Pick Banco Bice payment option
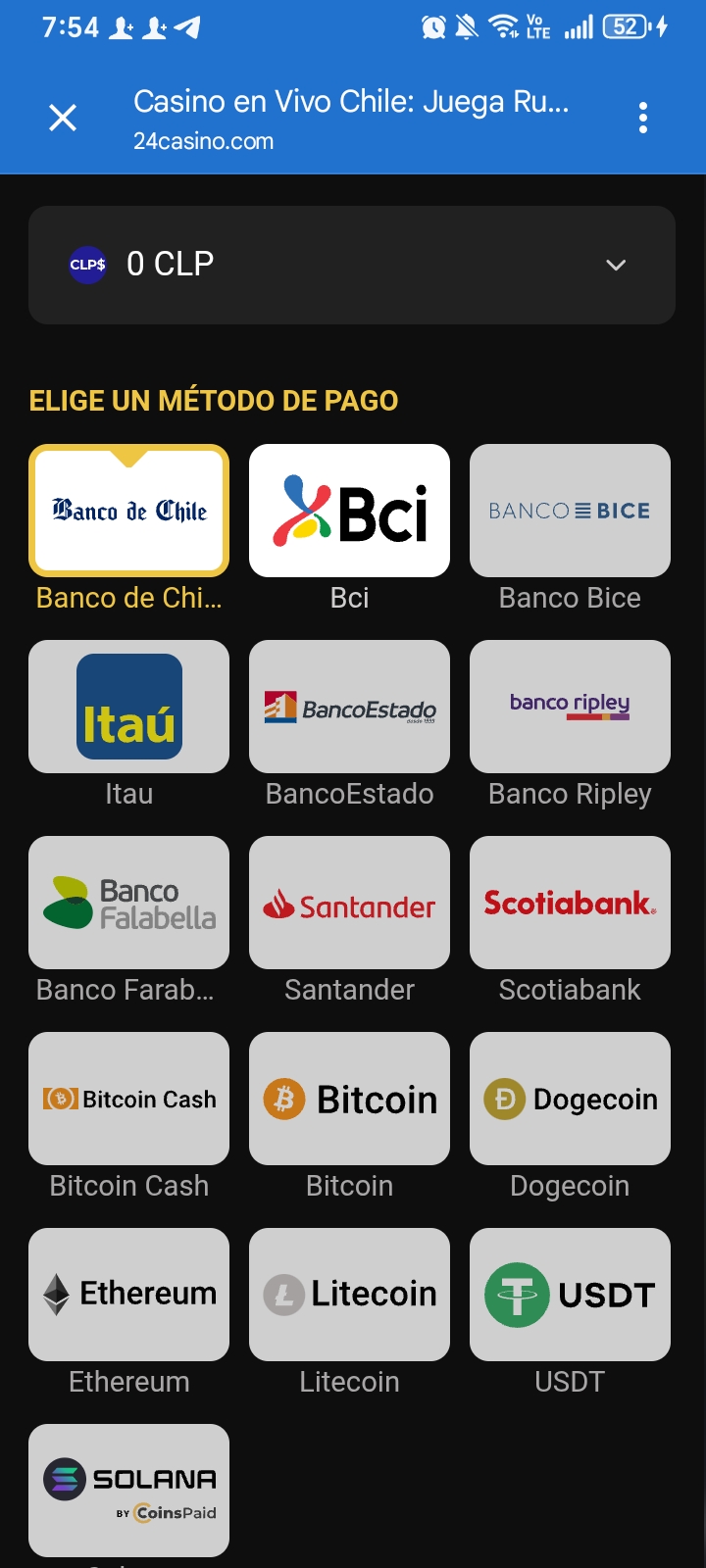Image resolution: width=706 pixels, height=1568 pixels. [570, 511]
